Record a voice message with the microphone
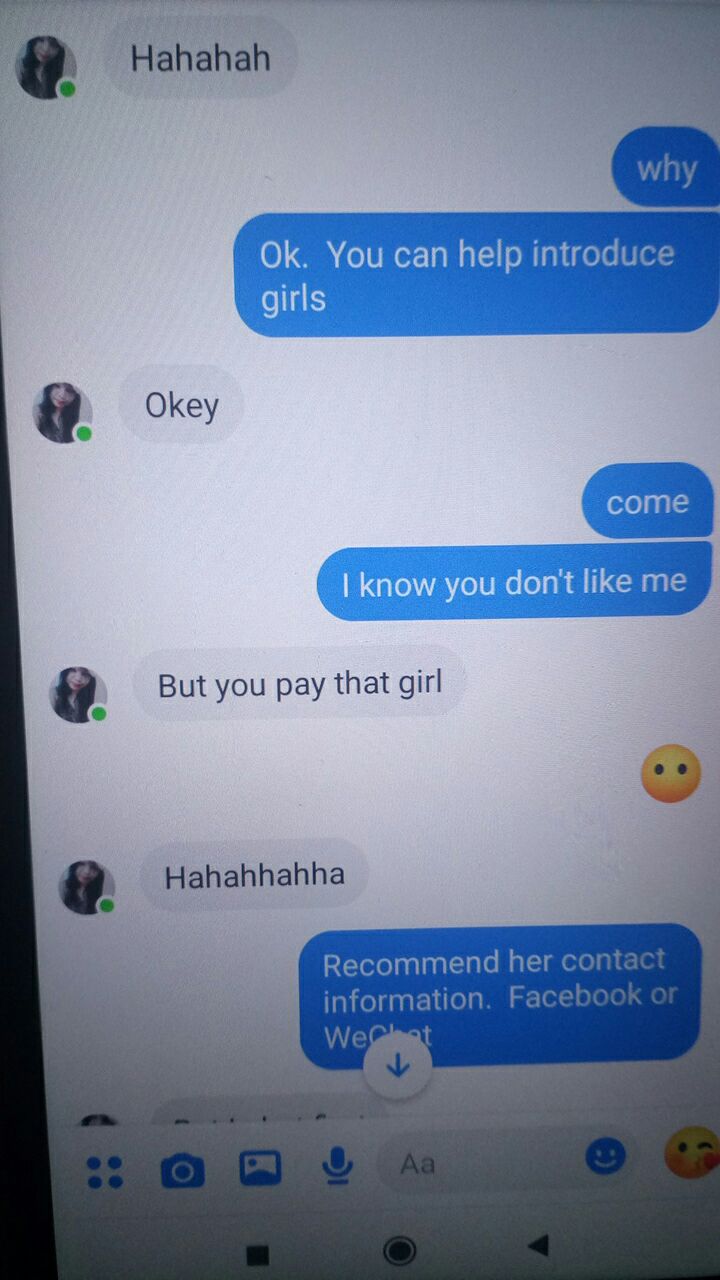This screenshot has width=720, height=1280. (337, 1166)
